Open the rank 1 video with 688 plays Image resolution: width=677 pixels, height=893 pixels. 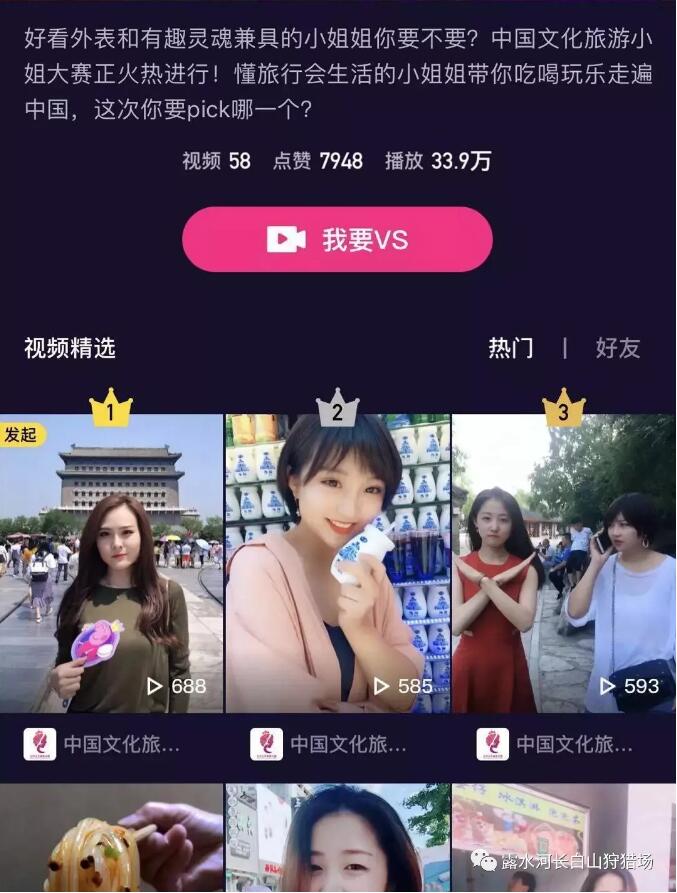click(111, 563)
